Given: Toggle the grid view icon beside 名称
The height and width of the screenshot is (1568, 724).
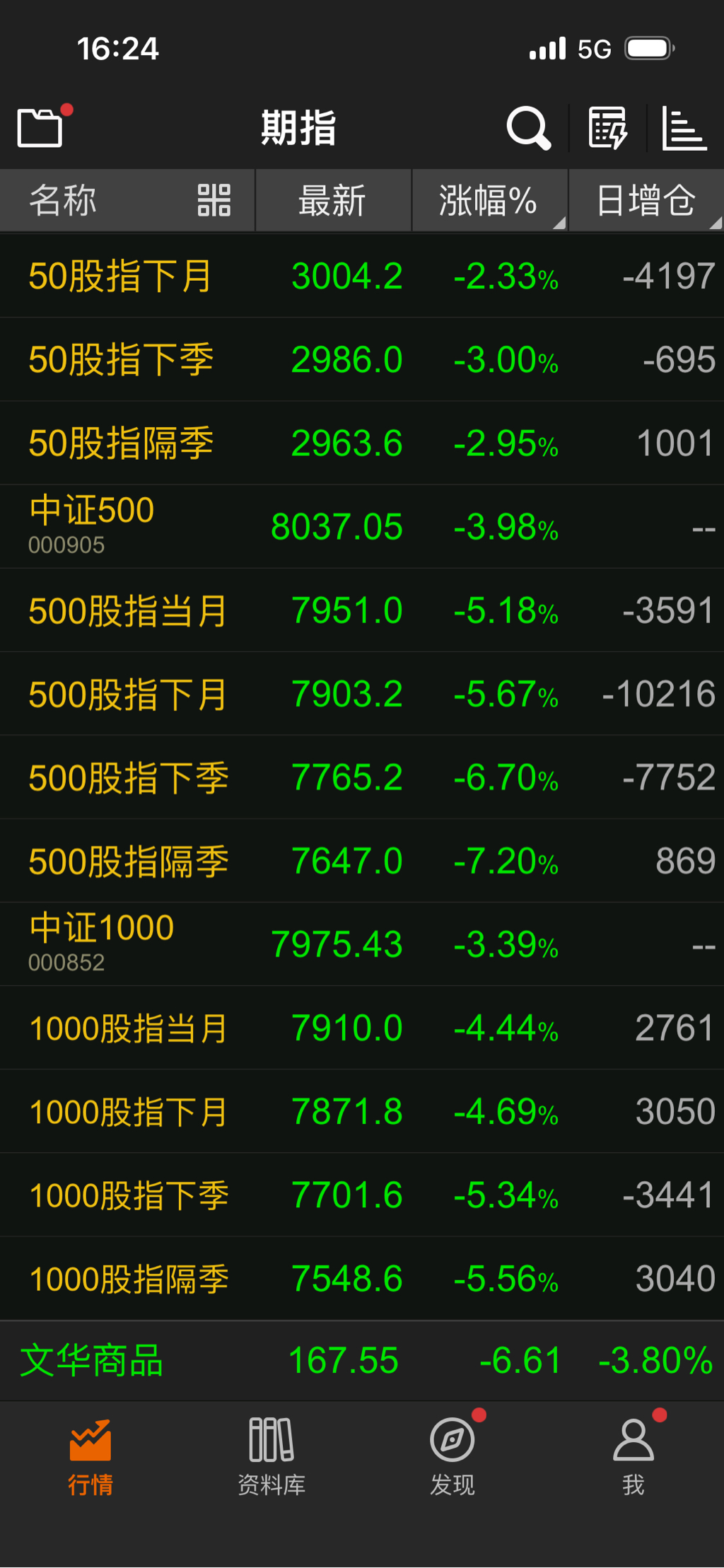Looking at the screenshot, I should tap(214, 200).
